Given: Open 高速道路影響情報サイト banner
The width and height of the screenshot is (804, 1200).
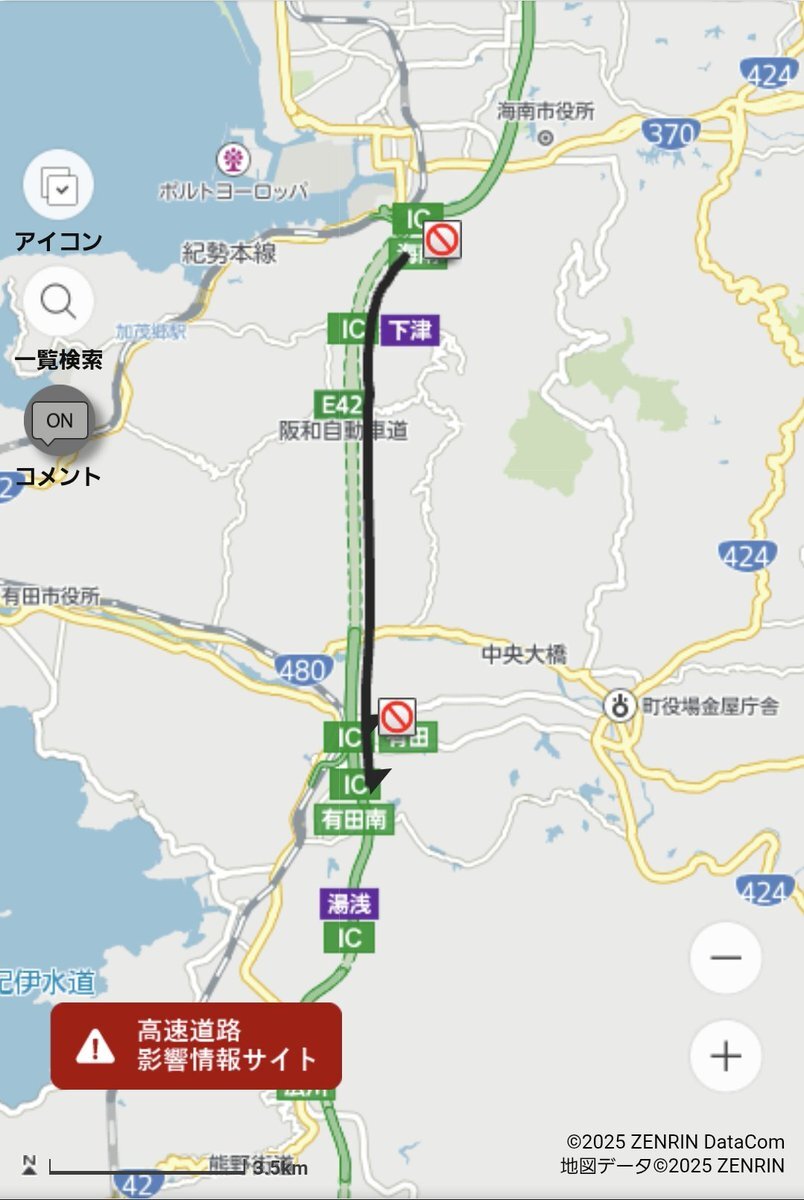Looking at the screenshot, I should tap(196, 1046).
